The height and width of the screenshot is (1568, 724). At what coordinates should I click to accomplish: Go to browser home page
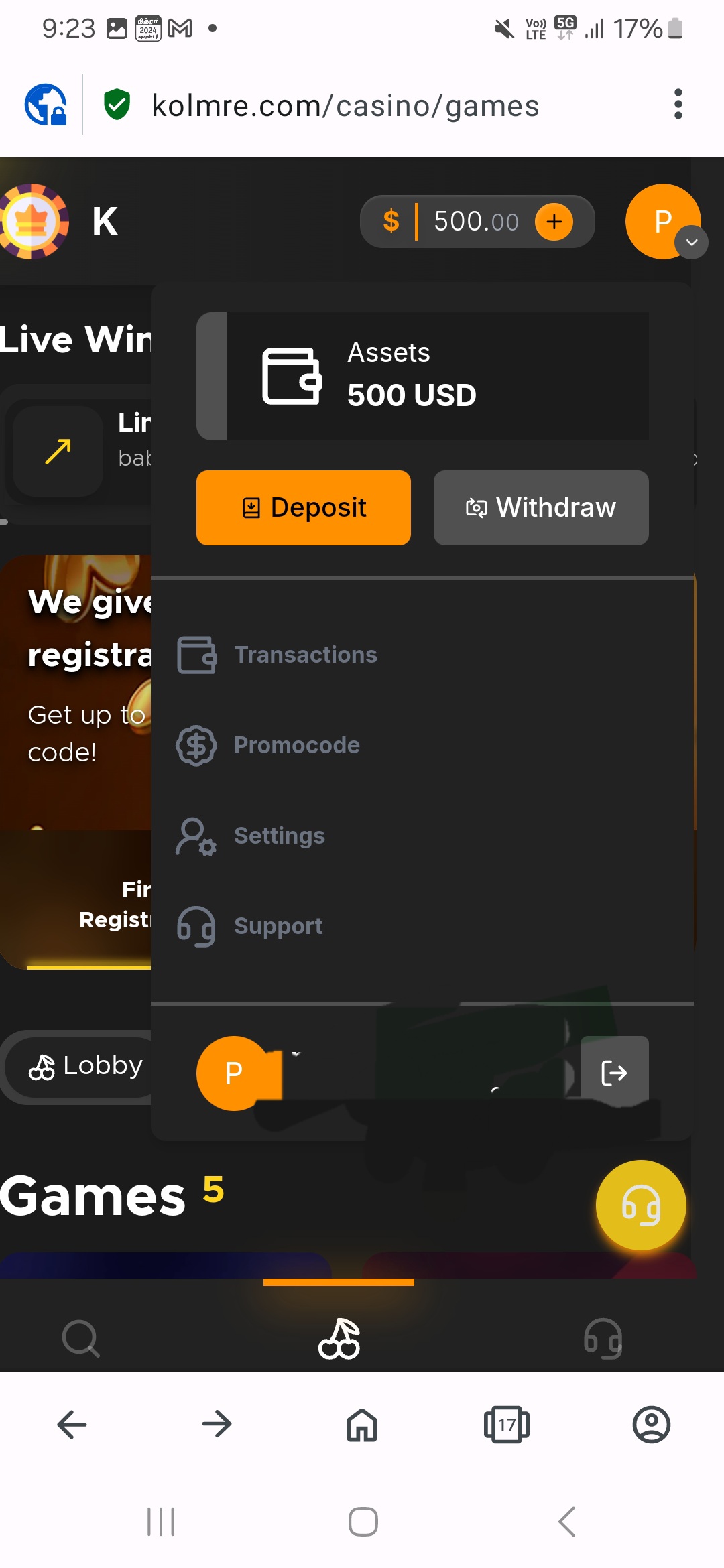coord(362,1424)
